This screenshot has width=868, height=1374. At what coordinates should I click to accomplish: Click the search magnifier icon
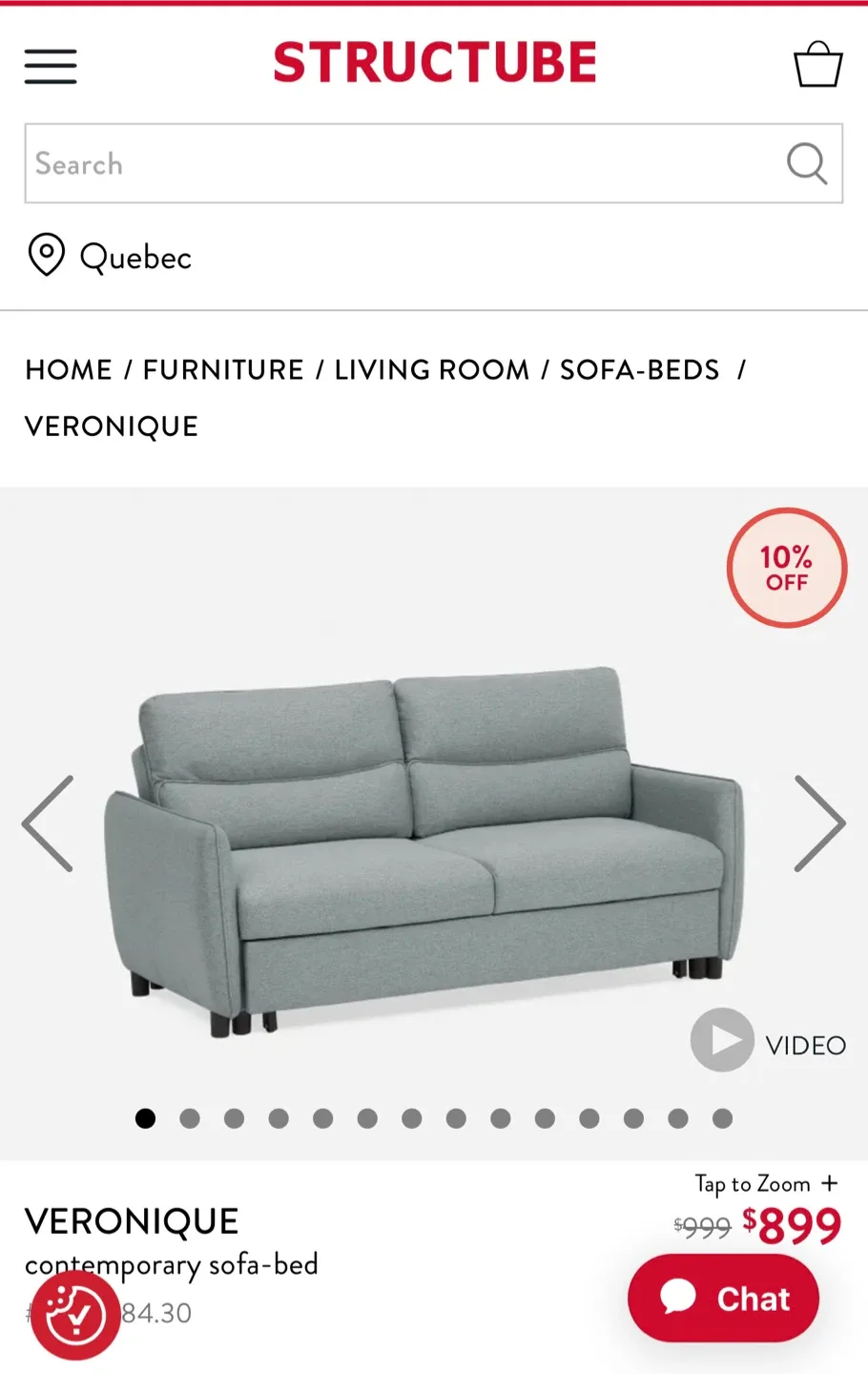click(x=807, y=164)
